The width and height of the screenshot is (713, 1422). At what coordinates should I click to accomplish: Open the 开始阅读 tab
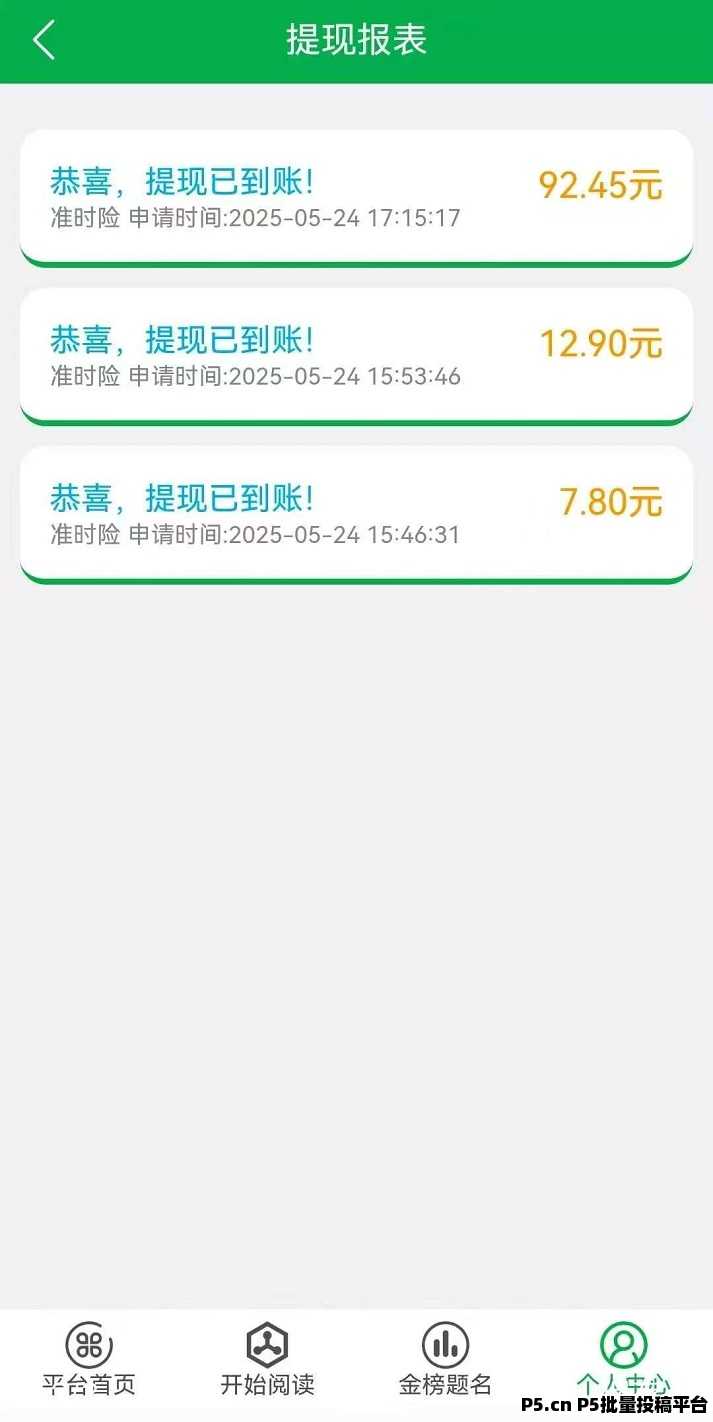pos(267,1358)
